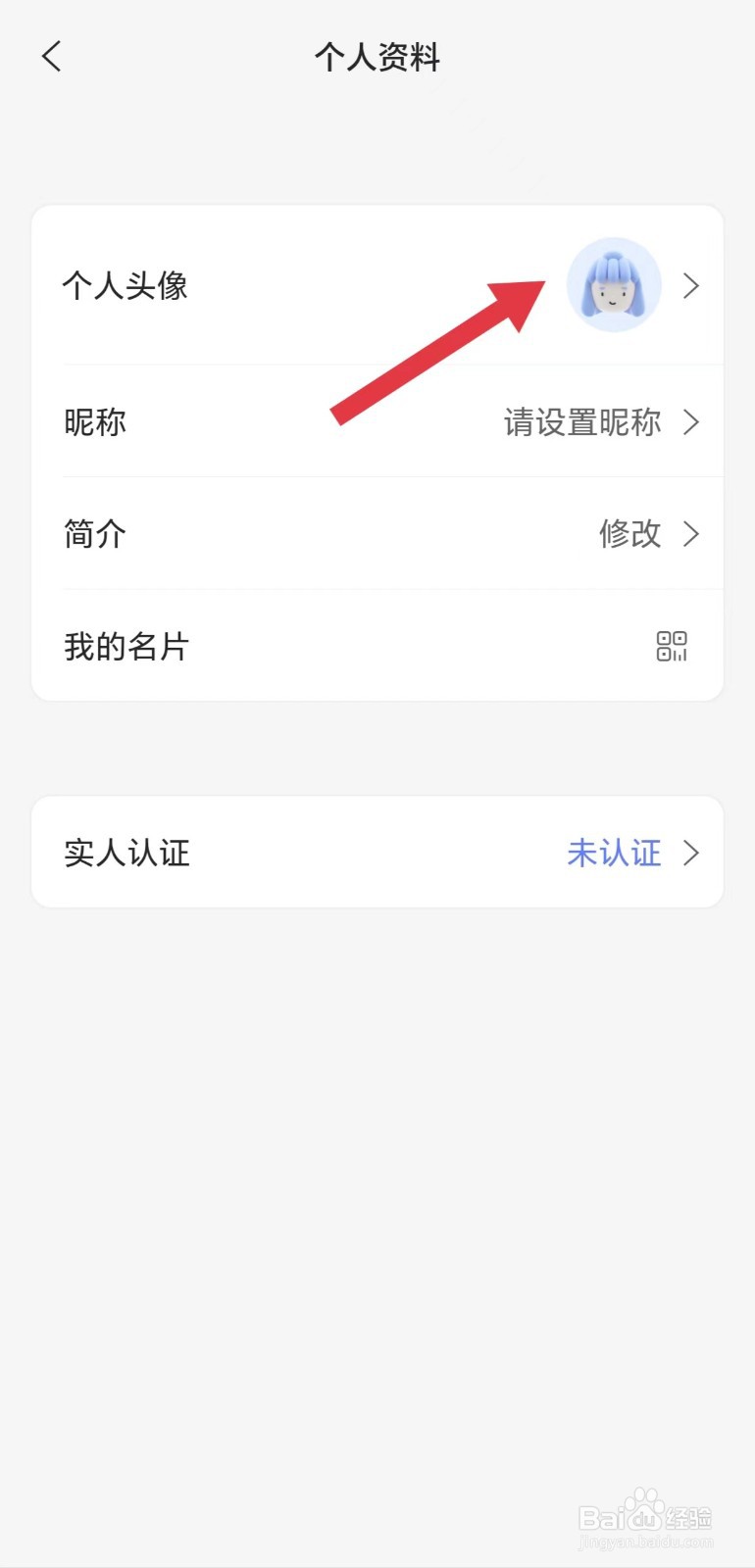Edit the 简介 introduction row

[x=377, y=534]
